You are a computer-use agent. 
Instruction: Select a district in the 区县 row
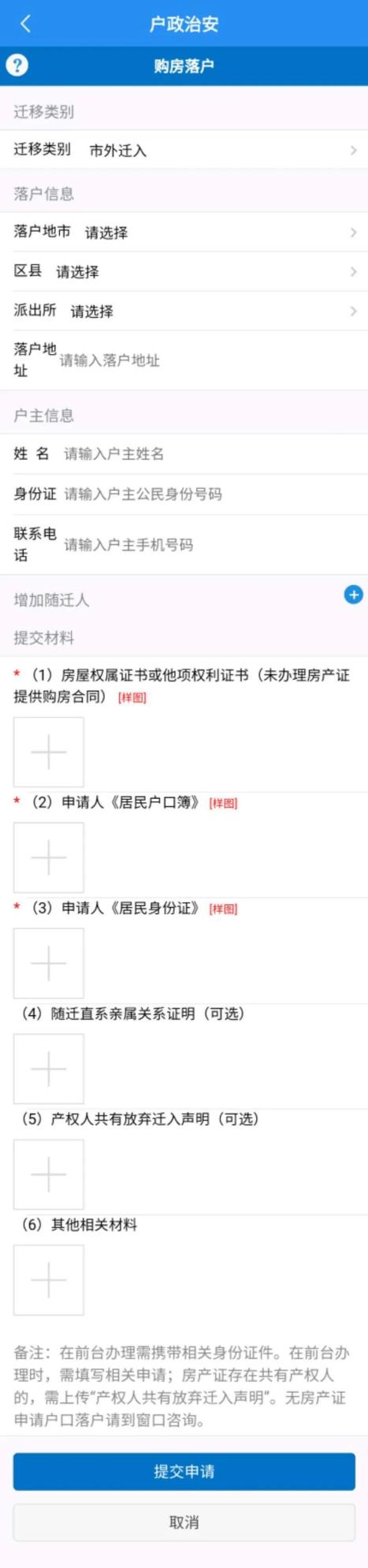pos(184,271)
